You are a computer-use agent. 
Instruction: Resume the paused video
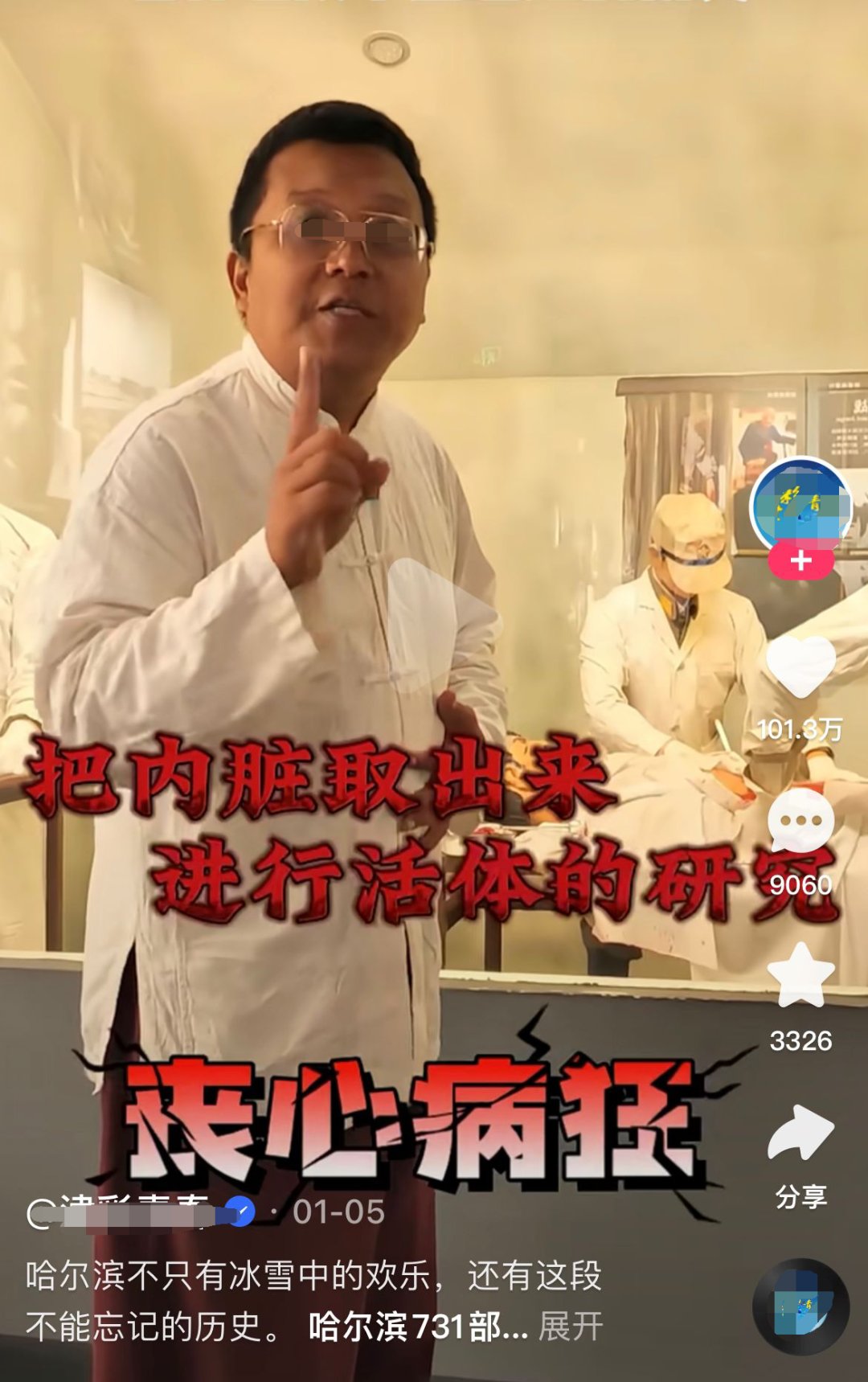pyautogui.click(x=440, y=625)
